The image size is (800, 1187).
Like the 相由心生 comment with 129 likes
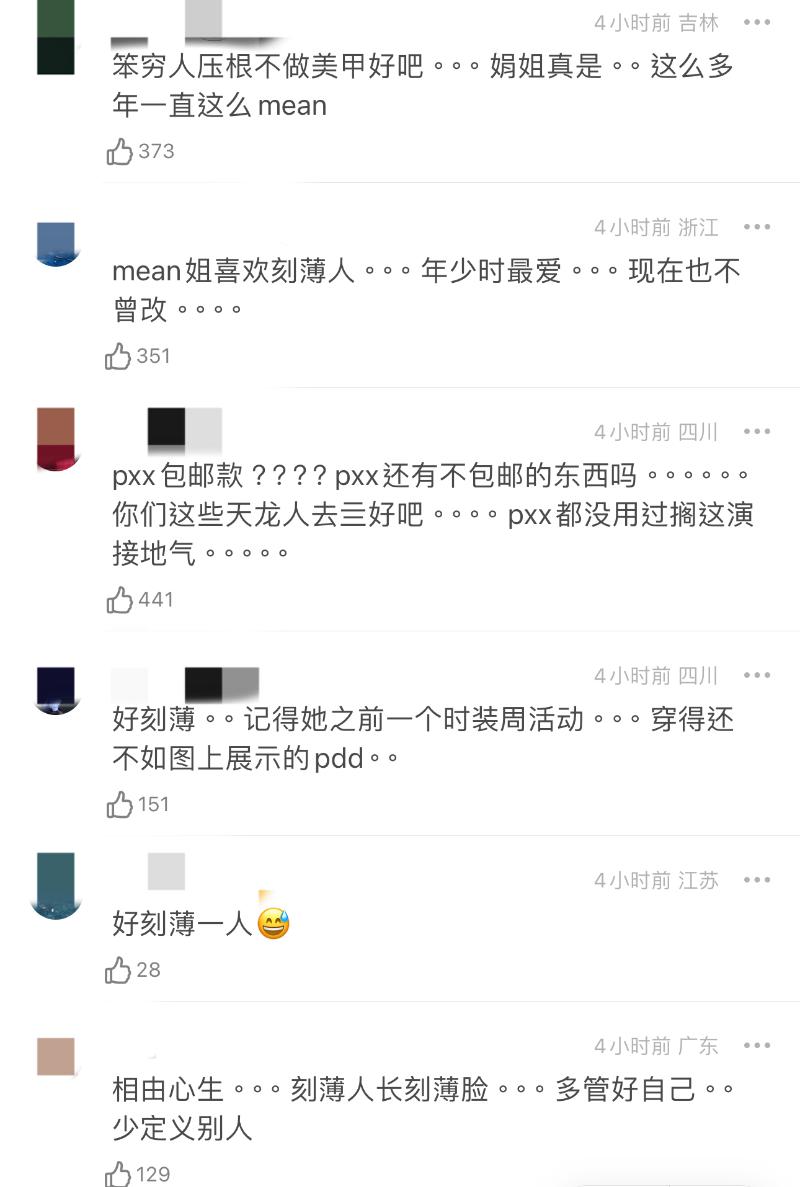coord(120,1174)
